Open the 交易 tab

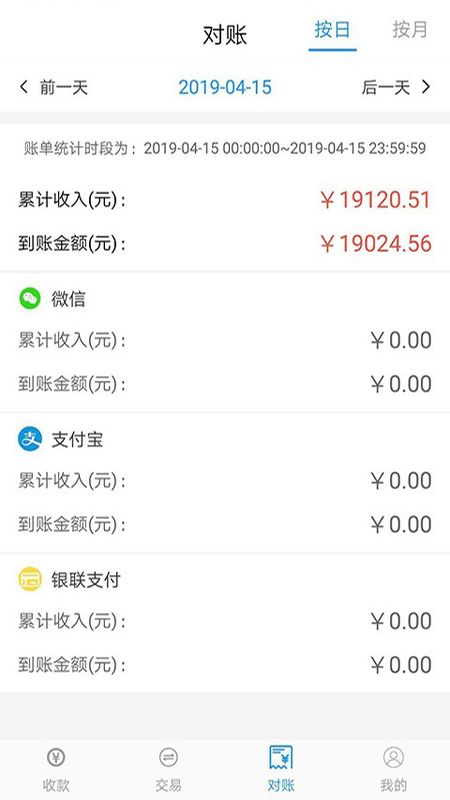[x=168, y=769]
